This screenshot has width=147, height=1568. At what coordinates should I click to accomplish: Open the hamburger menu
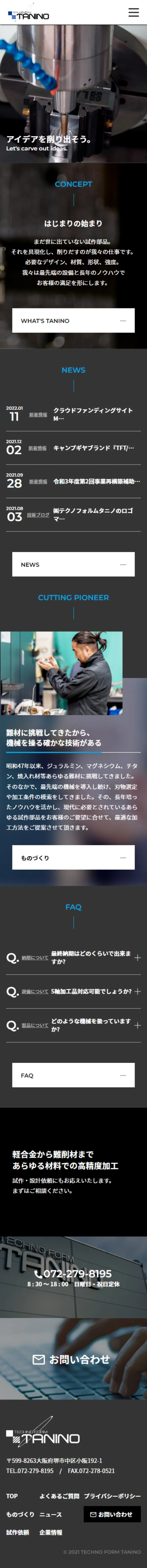(x=134, y=12)
